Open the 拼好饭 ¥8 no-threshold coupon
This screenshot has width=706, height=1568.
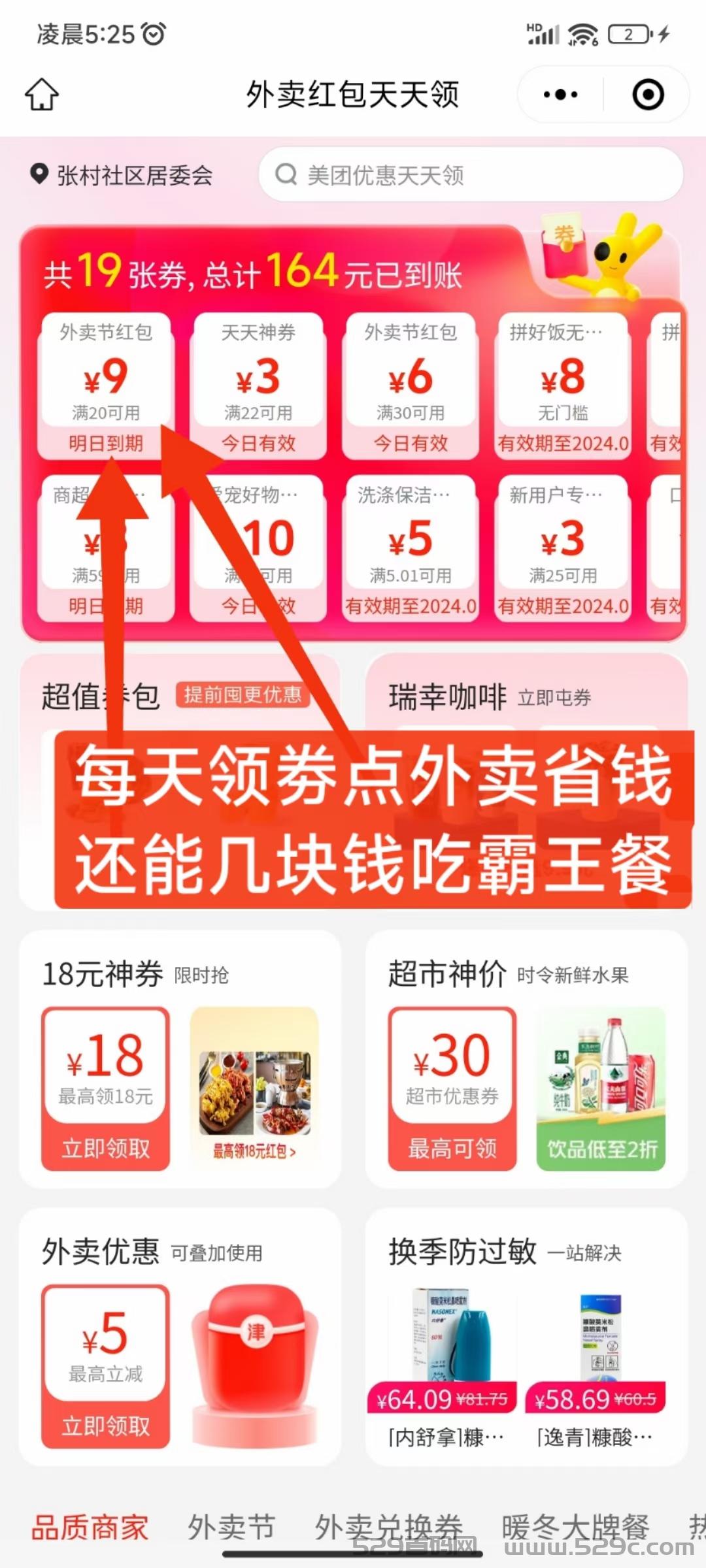563,386
